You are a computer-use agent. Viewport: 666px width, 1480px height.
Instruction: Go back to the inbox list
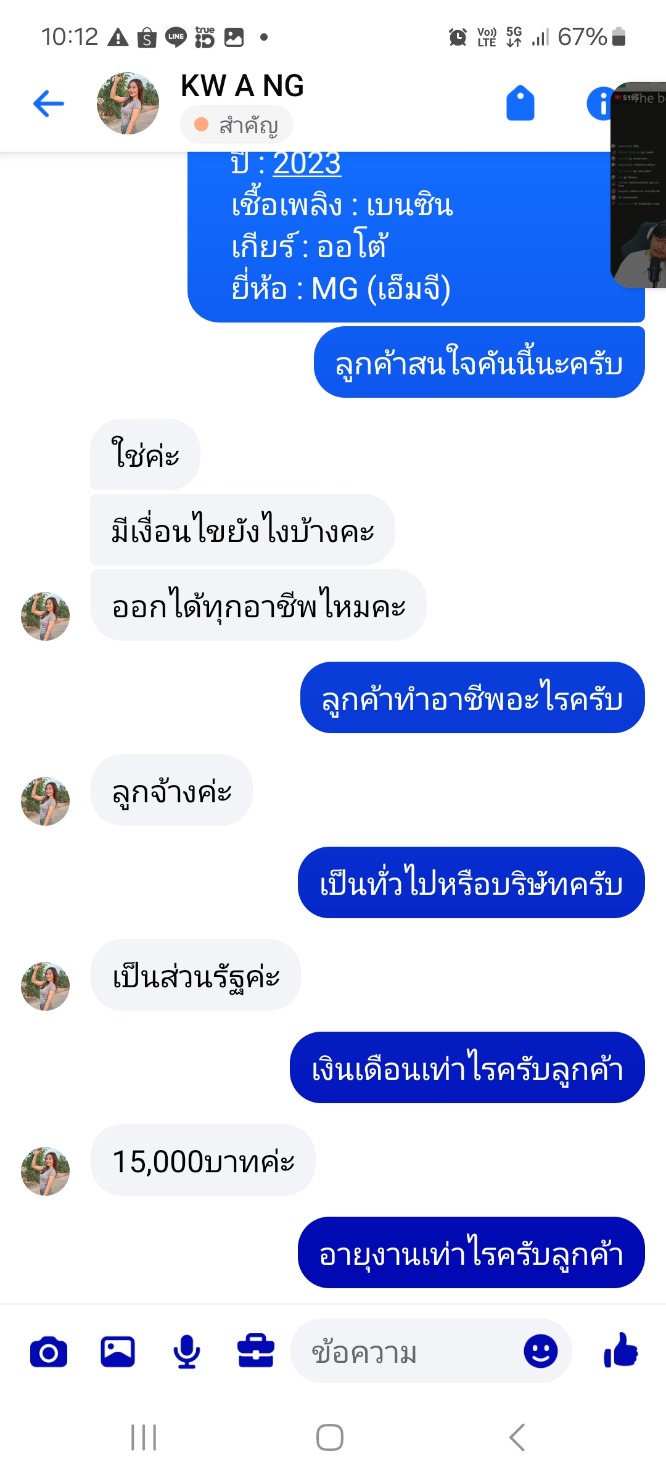48,103
